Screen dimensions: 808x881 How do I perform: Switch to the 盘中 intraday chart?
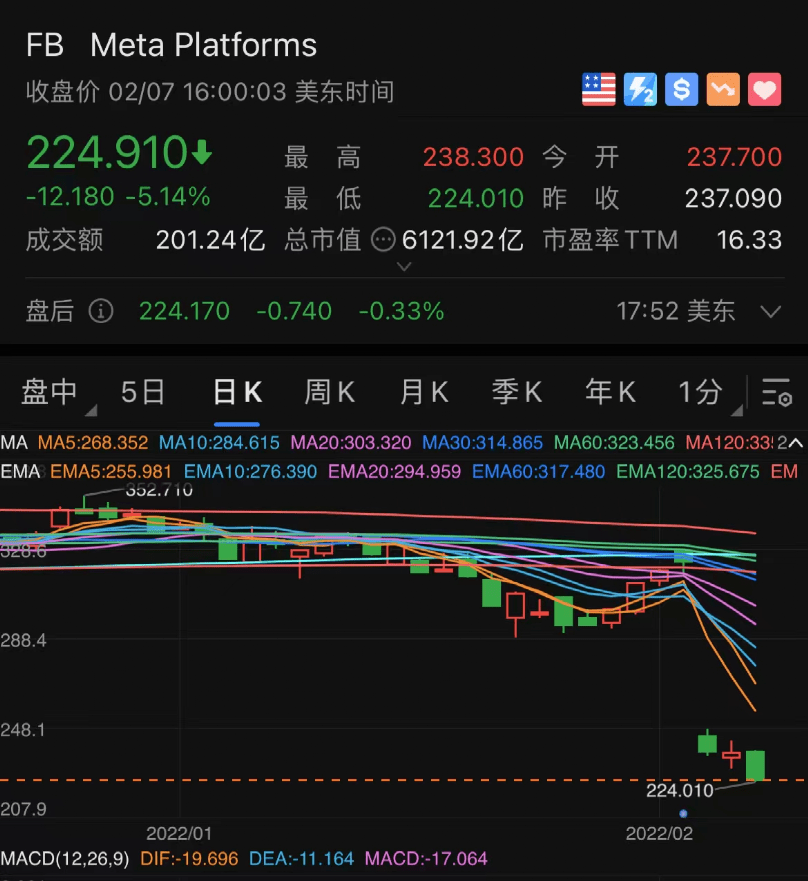coord(50,392)
